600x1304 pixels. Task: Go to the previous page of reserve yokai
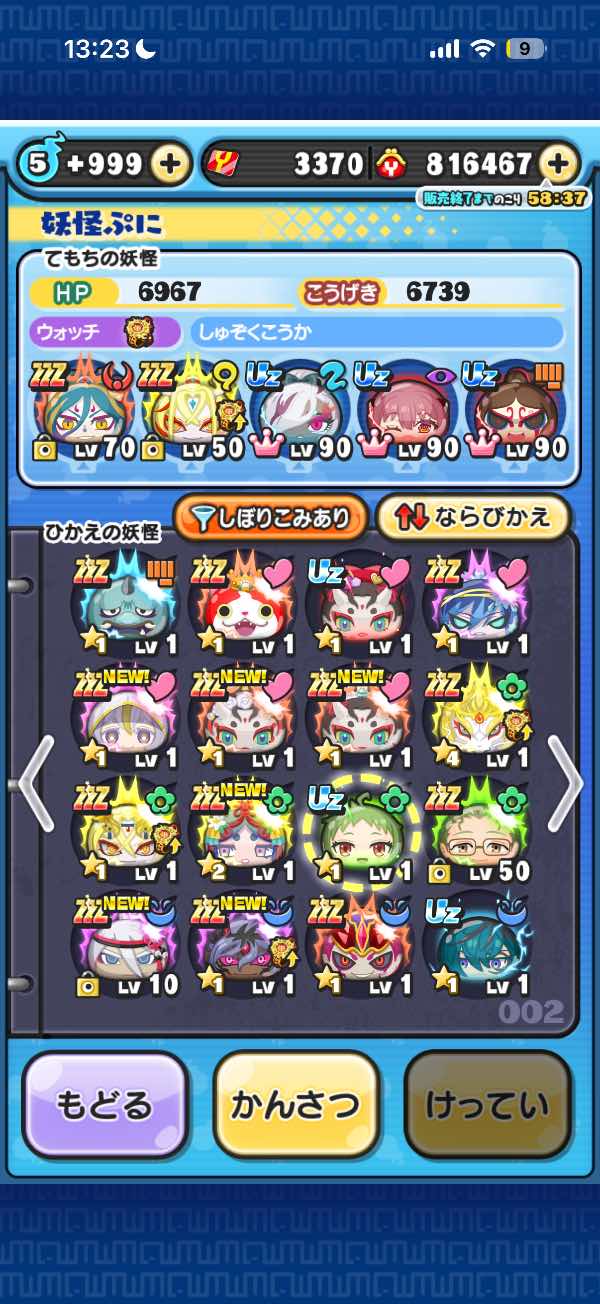[34, 782]
